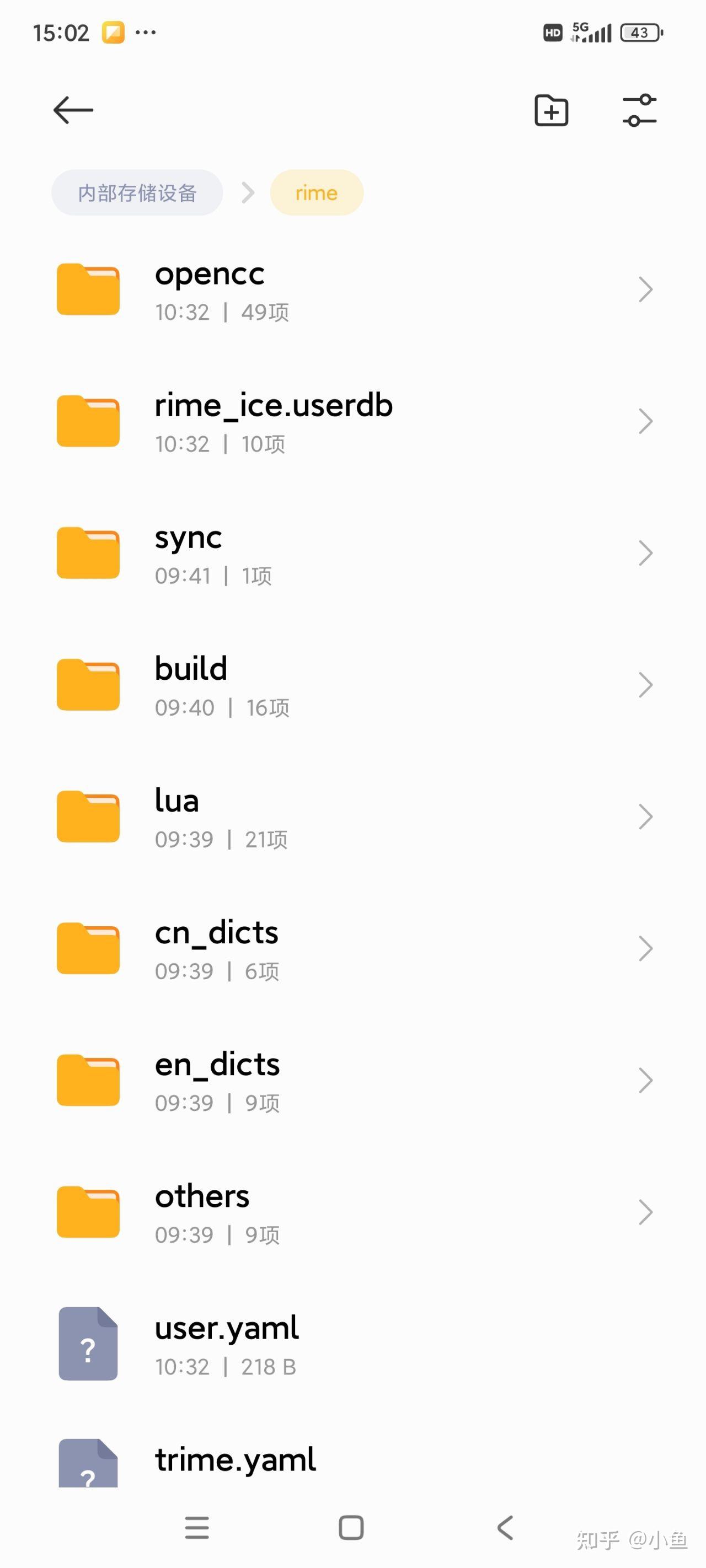Open recent apps from the navigation bar
Viewport: 706px width, 1568px height.
coord(197,1527)
